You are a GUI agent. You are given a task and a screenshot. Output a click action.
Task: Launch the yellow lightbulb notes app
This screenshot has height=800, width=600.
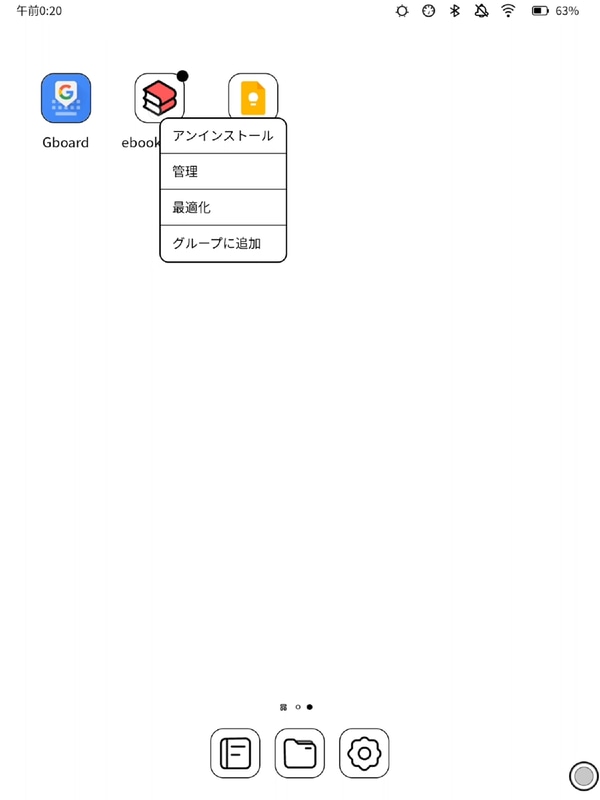(x=254, y=95)
